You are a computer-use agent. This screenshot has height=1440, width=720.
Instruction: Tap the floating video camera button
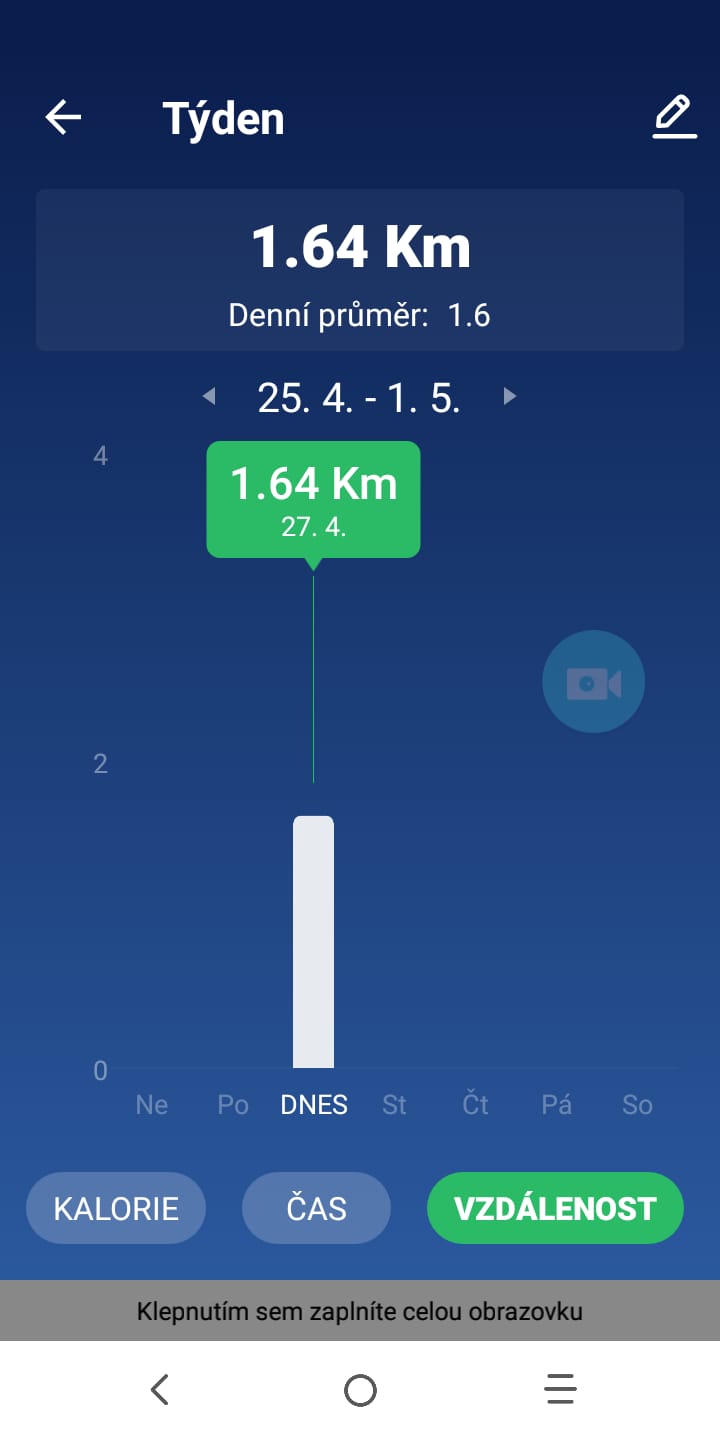pos(594,682)
